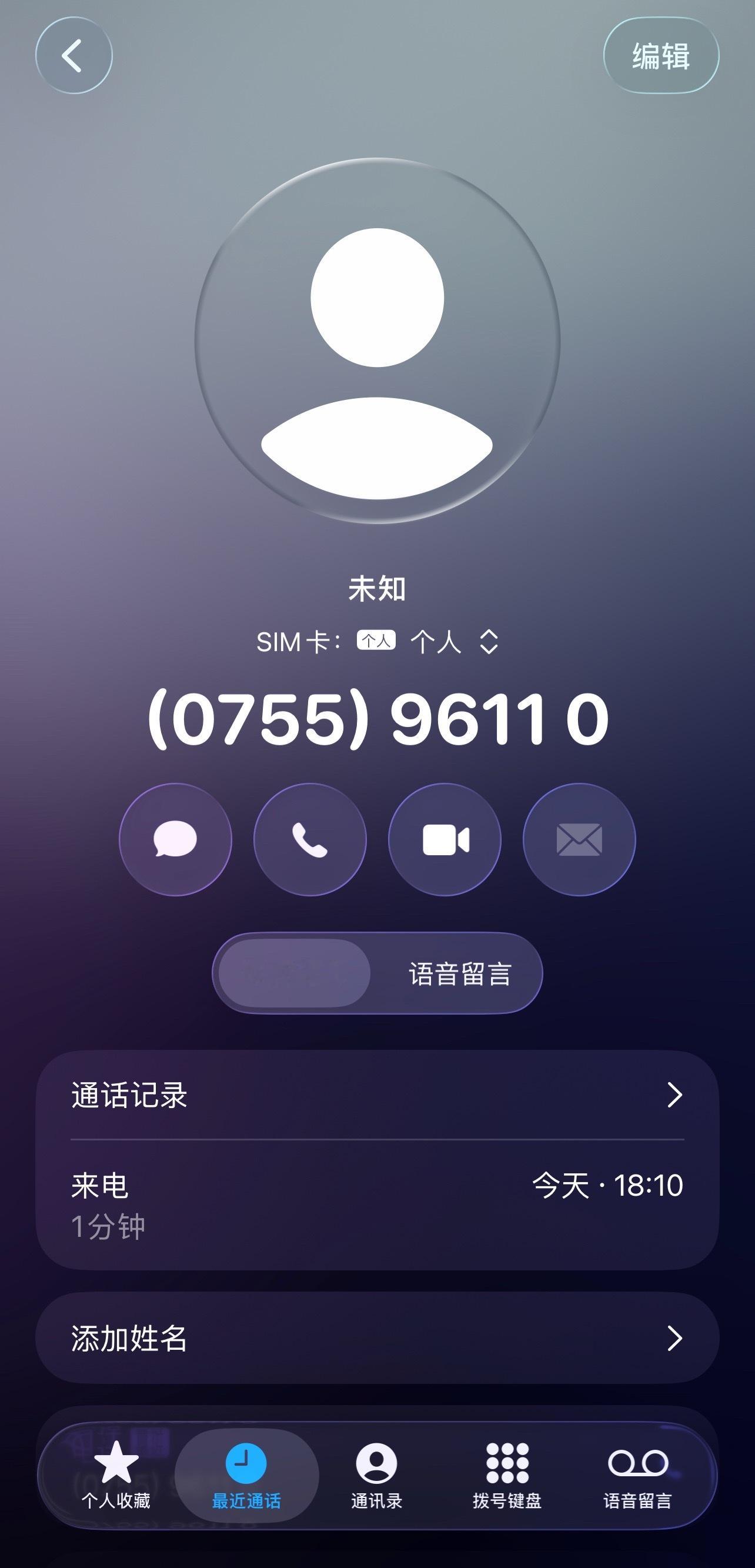Tap the phone icon to call back
Screen dimensions: 755x1568
pyautogui.click(x=310, y=839)
